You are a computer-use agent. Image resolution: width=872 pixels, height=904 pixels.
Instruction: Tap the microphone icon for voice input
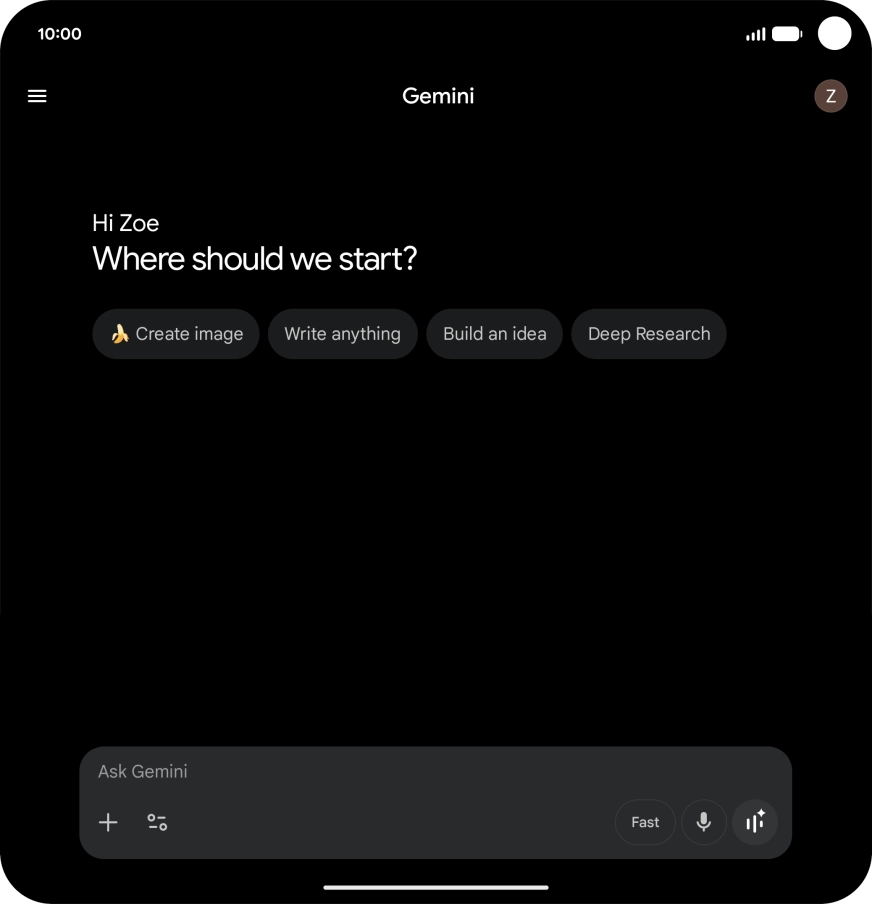click(704, 822)
